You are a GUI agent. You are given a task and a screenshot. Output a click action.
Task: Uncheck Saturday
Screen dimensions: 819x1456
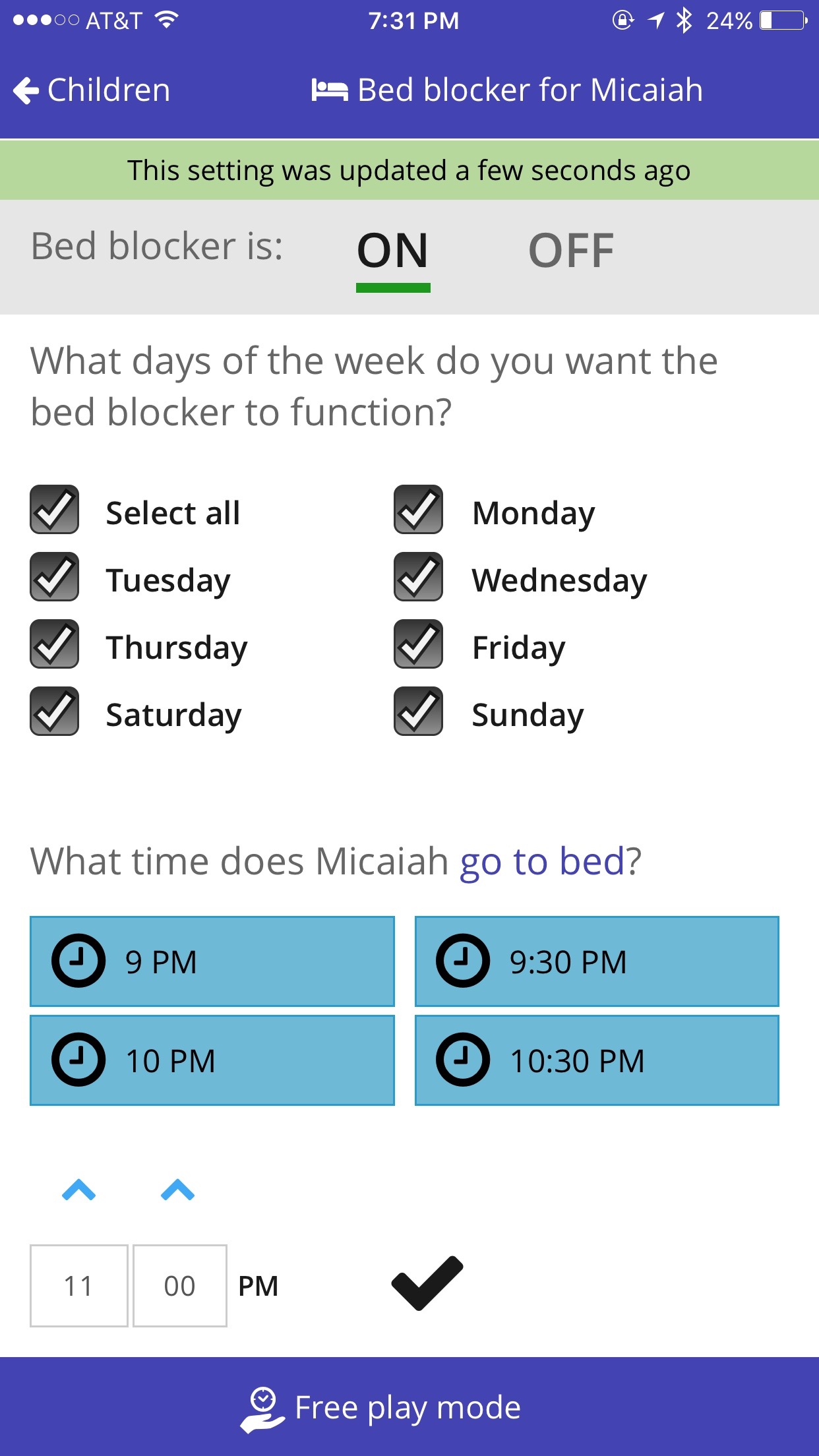(x=54, y=712)
